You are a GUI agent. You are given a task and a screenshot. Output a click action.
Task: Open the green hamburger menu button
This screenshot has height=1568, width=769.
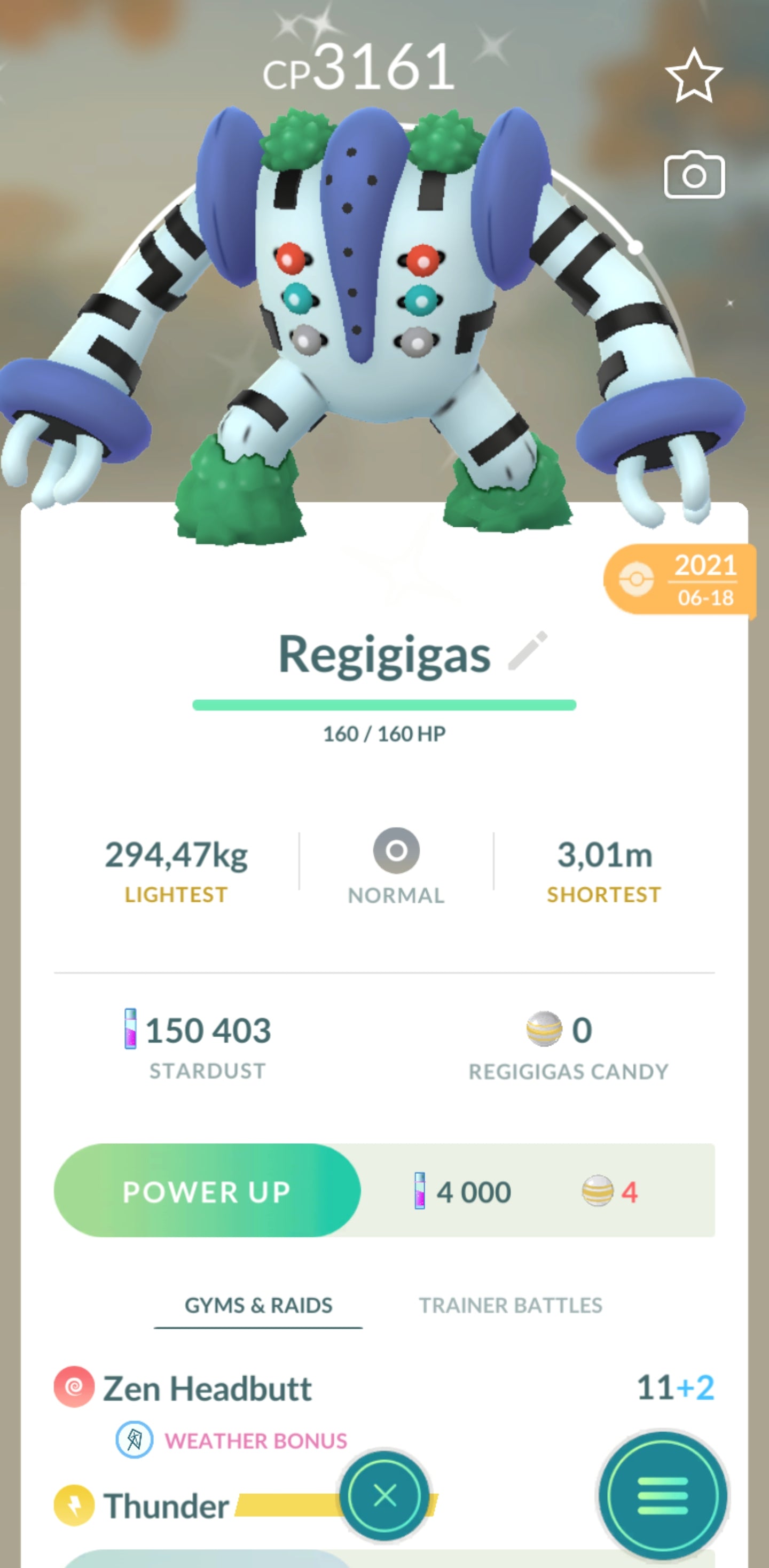click(662, 1495)
